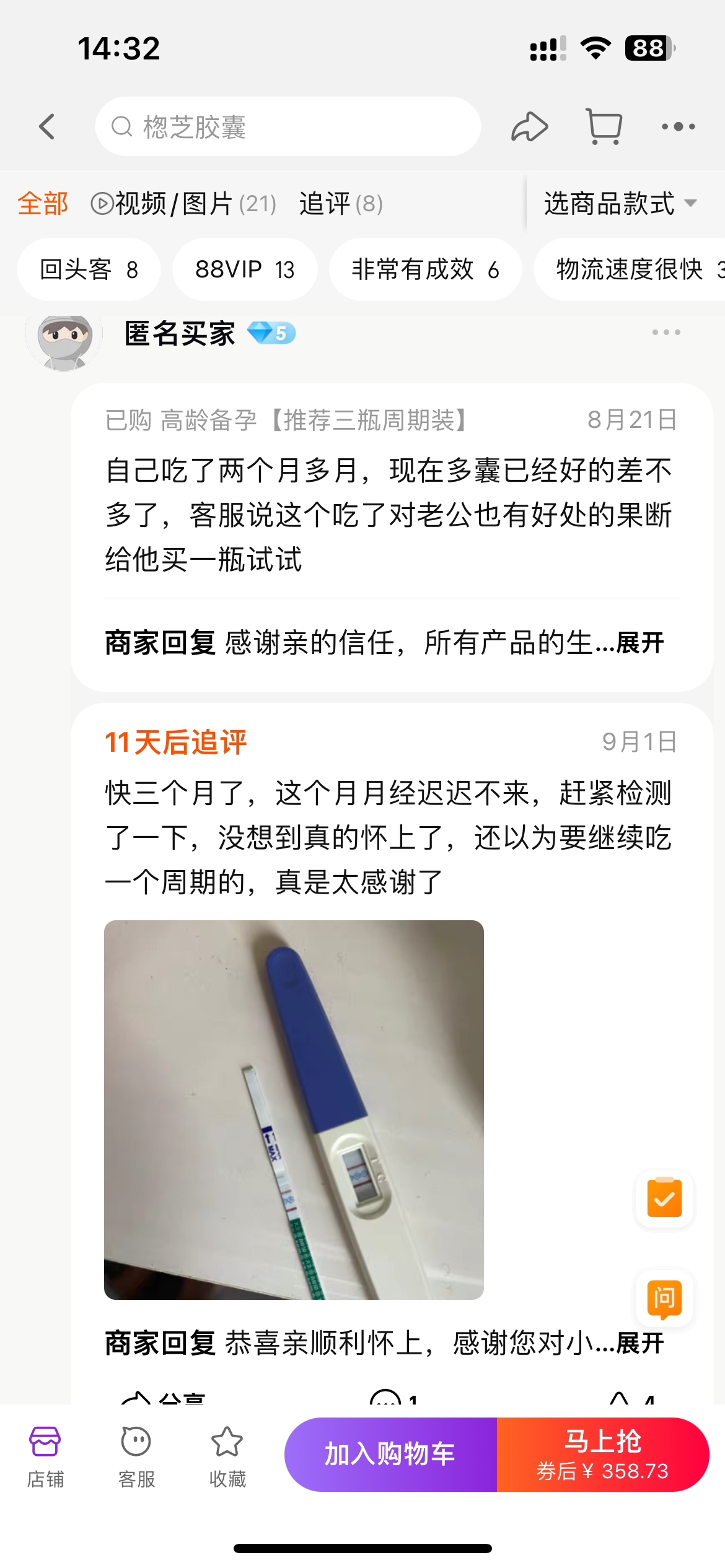Select the 88VIP filter chip
This screenshot has height=1568, width=725.
(x=245, y=269)
